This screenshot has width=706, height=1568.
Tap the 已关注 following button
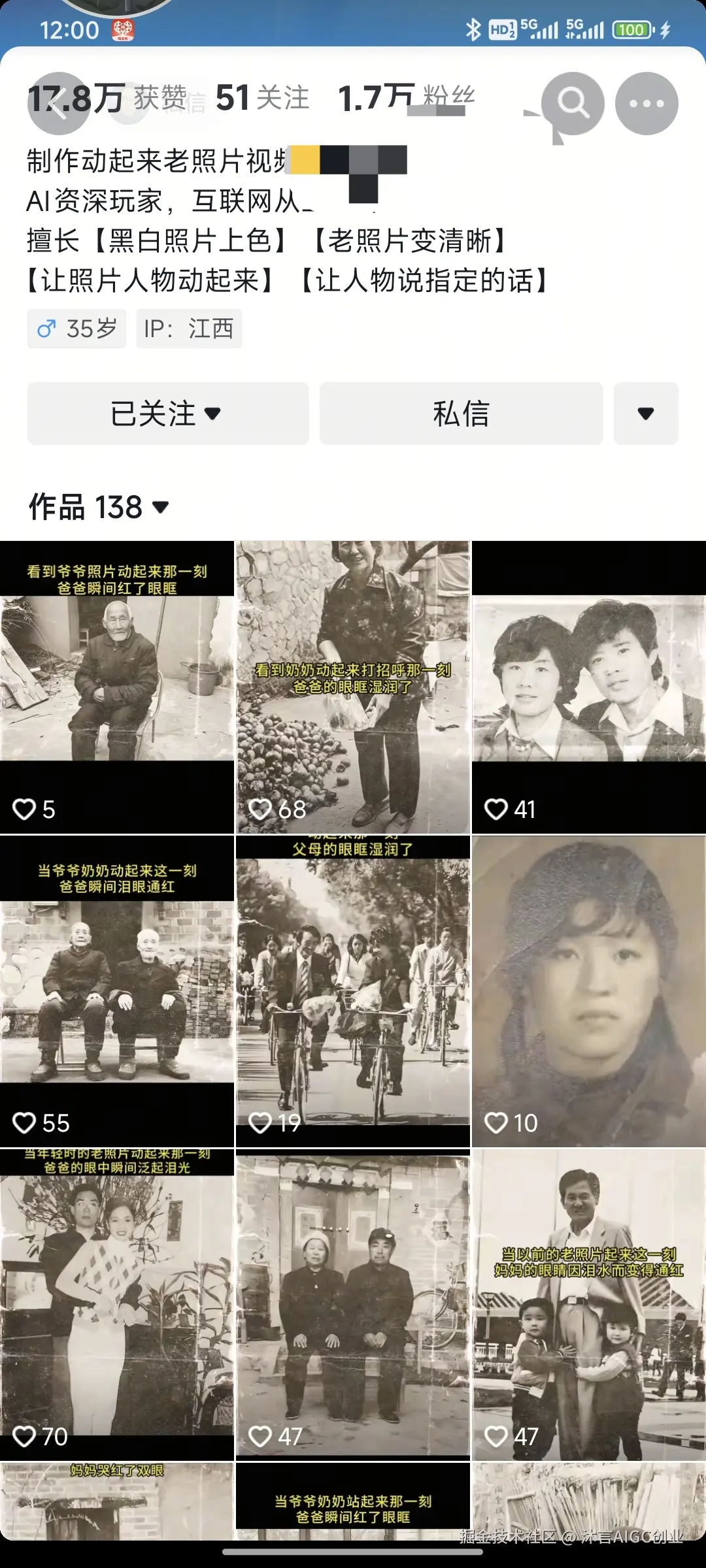[x=167, y=414]
